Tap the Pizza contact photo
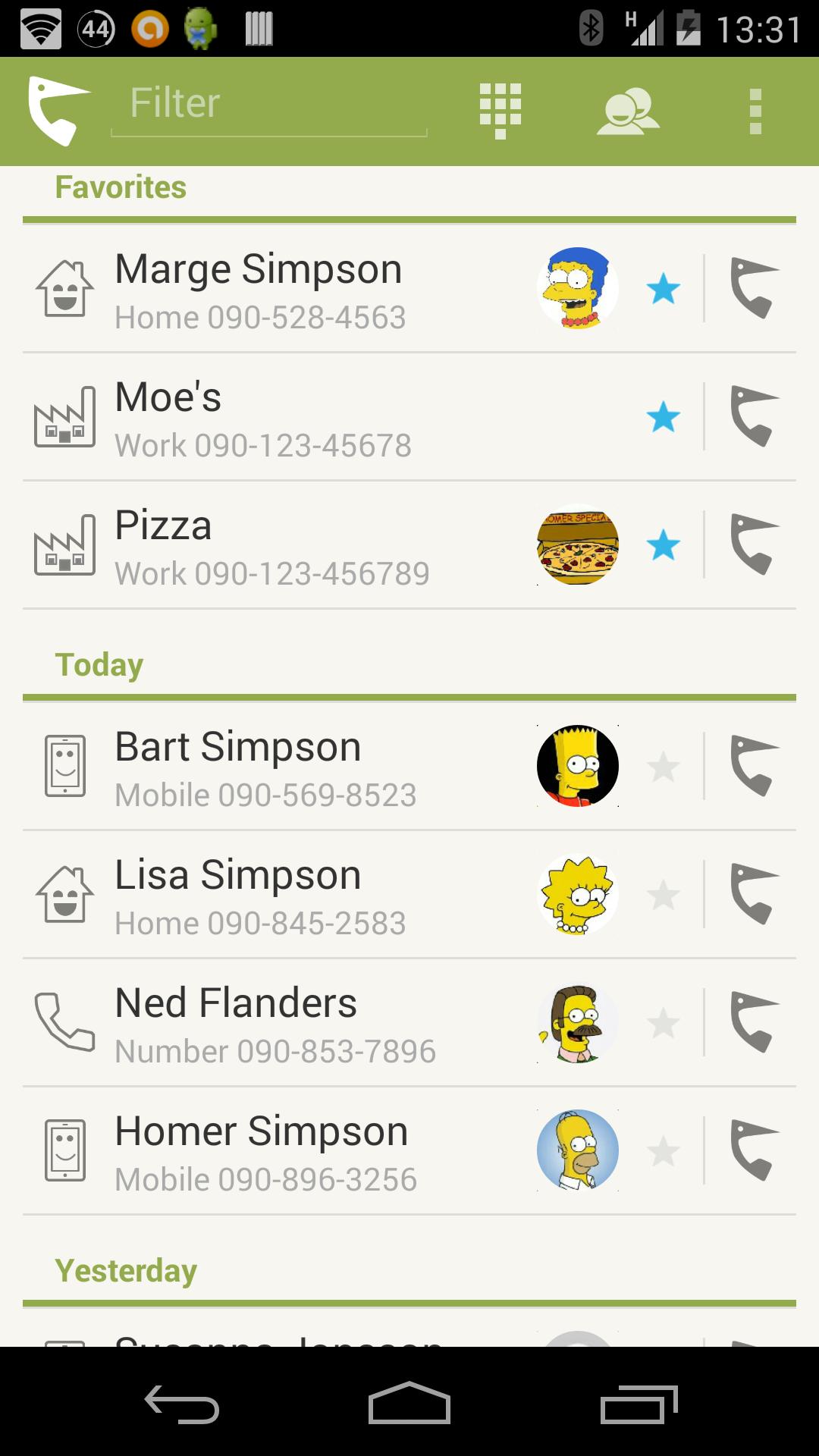Image resolution: width=819 pixels, height=1456 pixels. click(577, 544)
